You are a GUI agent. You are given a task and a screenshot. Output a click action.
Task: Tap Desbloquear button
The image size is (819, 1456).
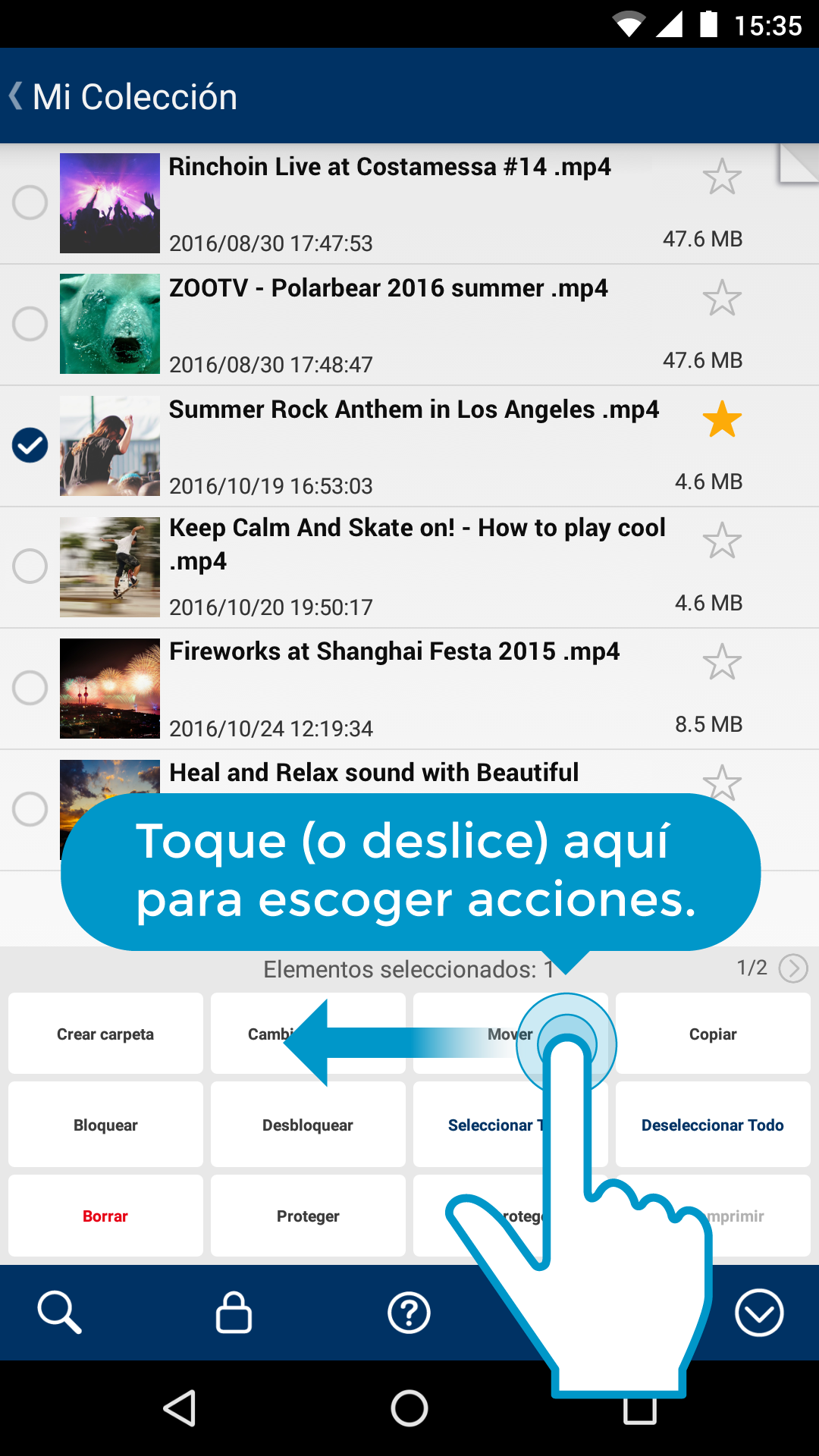pyautogui.click(x=308, y=1125)
